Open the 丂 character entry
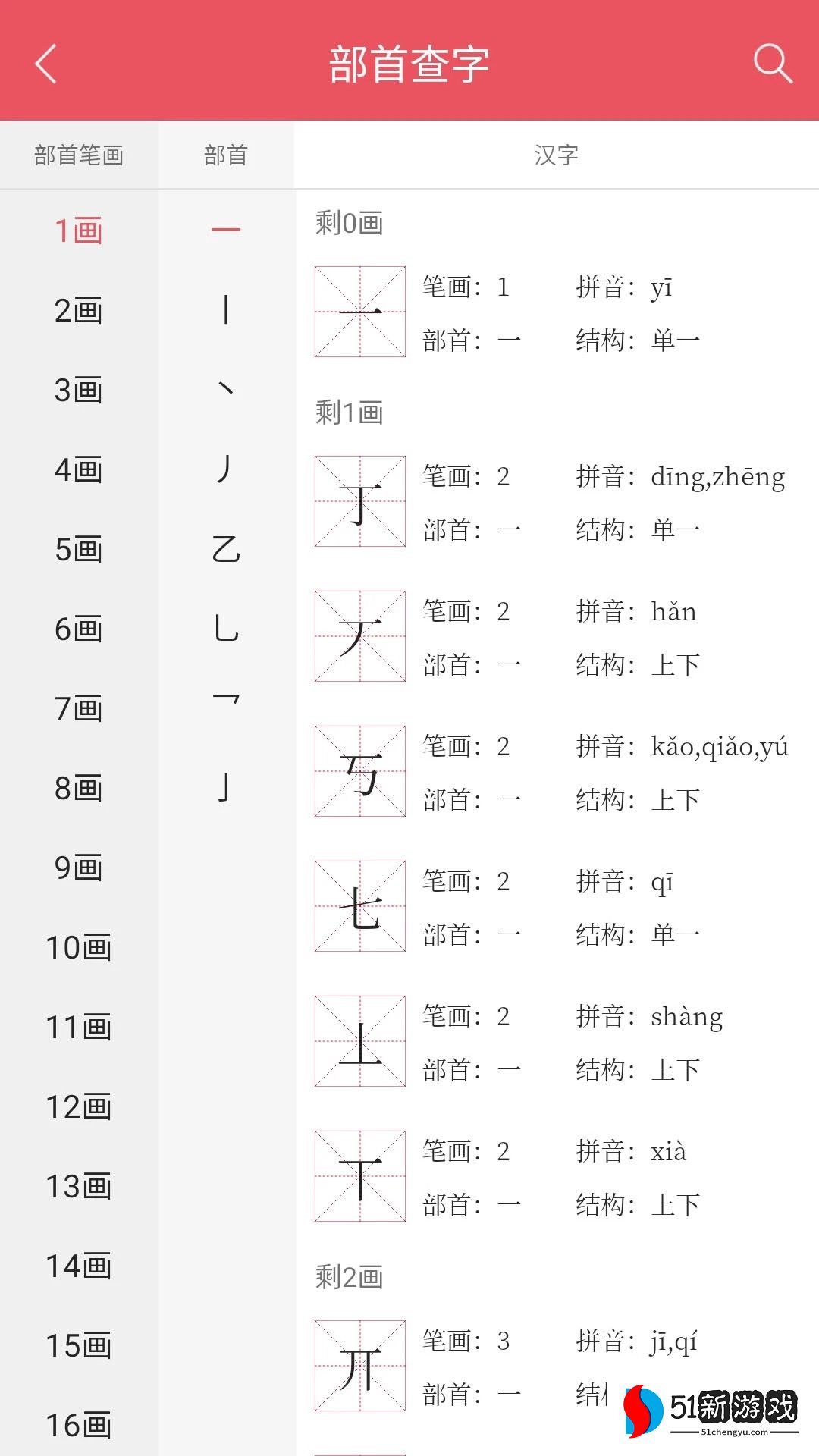Image resolution: width=819 pixels, height=1456 pixels. pyautogui.click(x=360, y=771)
